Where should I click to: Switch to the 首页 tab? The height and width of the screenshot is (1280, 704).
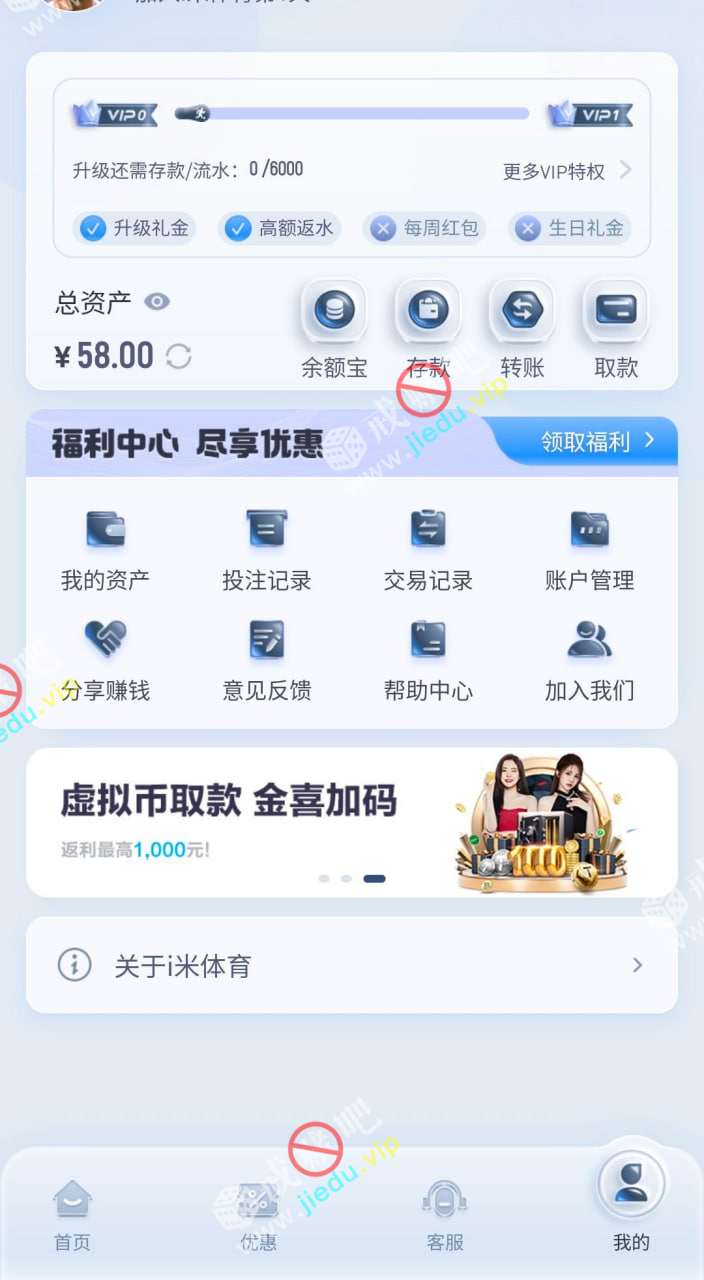tap(72, 1214)
